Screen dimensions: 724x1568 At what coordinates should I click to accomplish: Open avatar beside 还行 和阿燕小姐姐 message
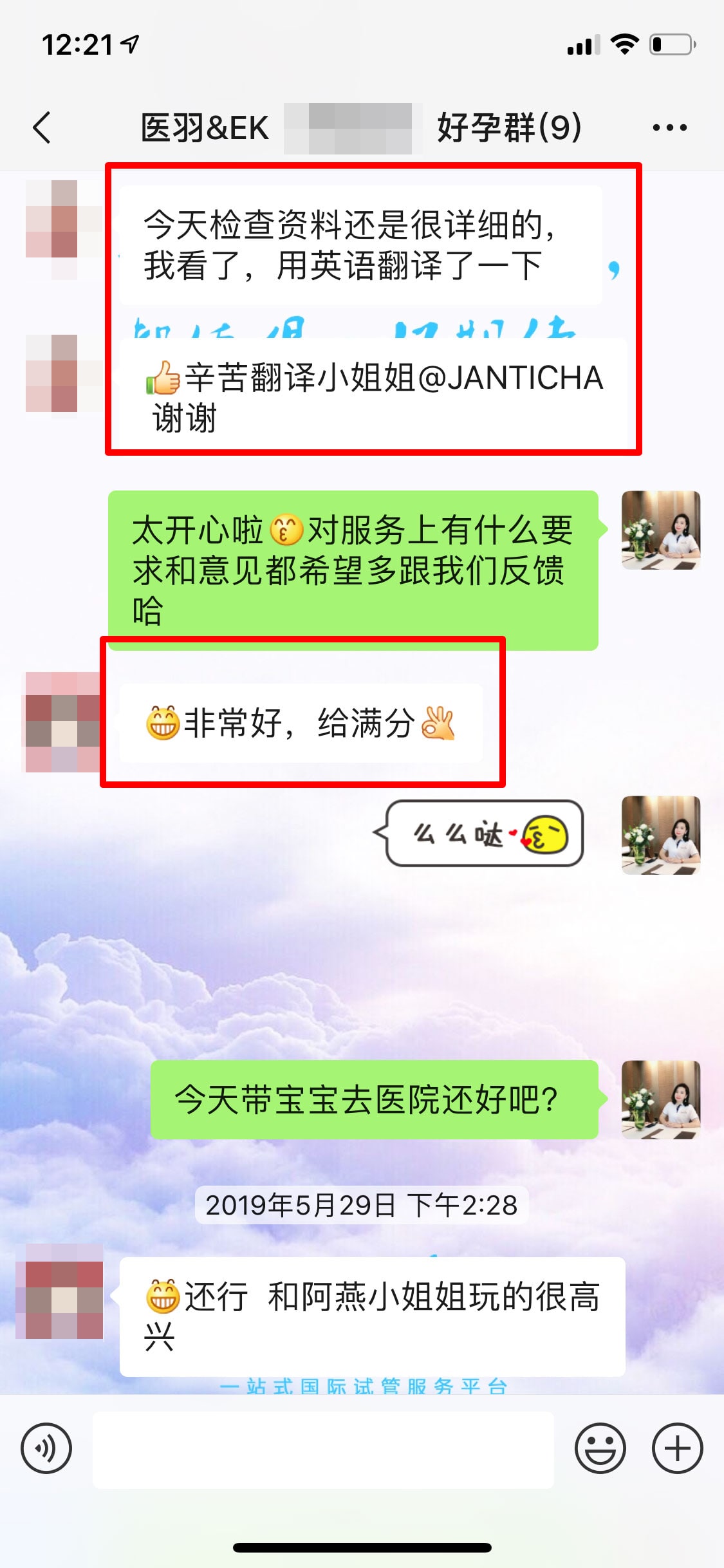coord(60,1291)
